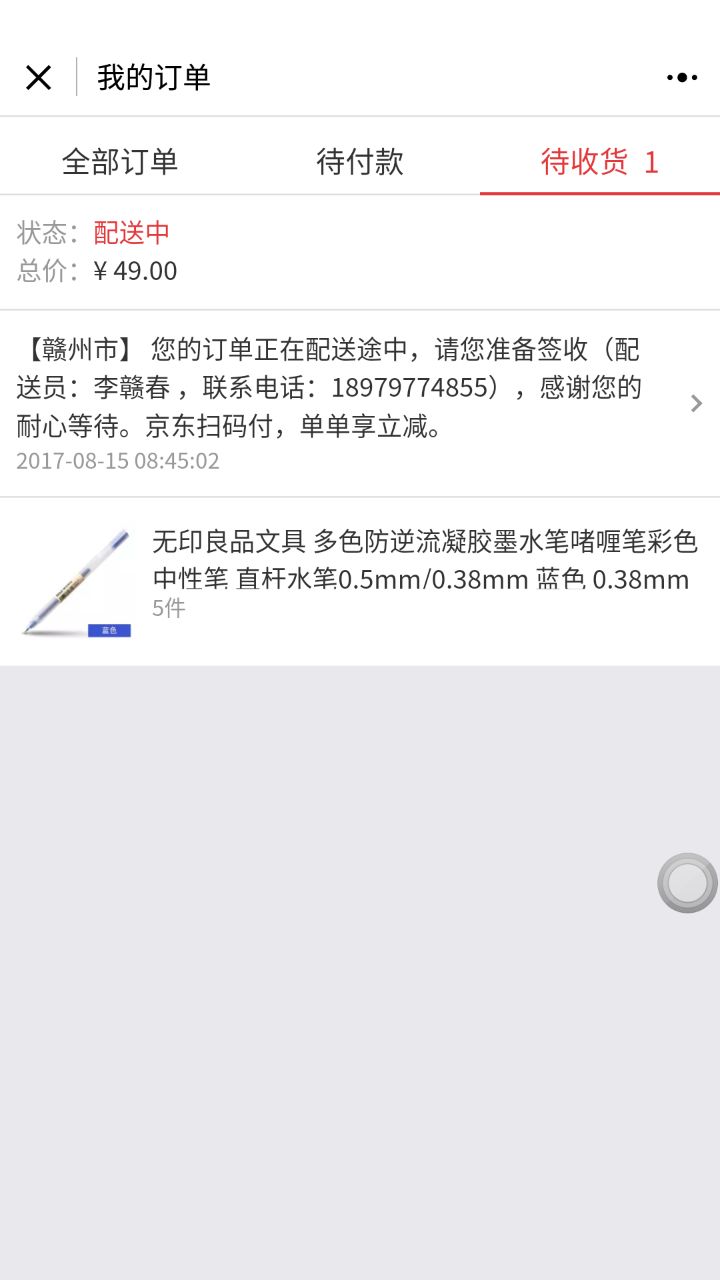Switch to the 全部订单 tab
Image resolution: width=720 pixels, height=1280 pixels.
pos(120,161)
